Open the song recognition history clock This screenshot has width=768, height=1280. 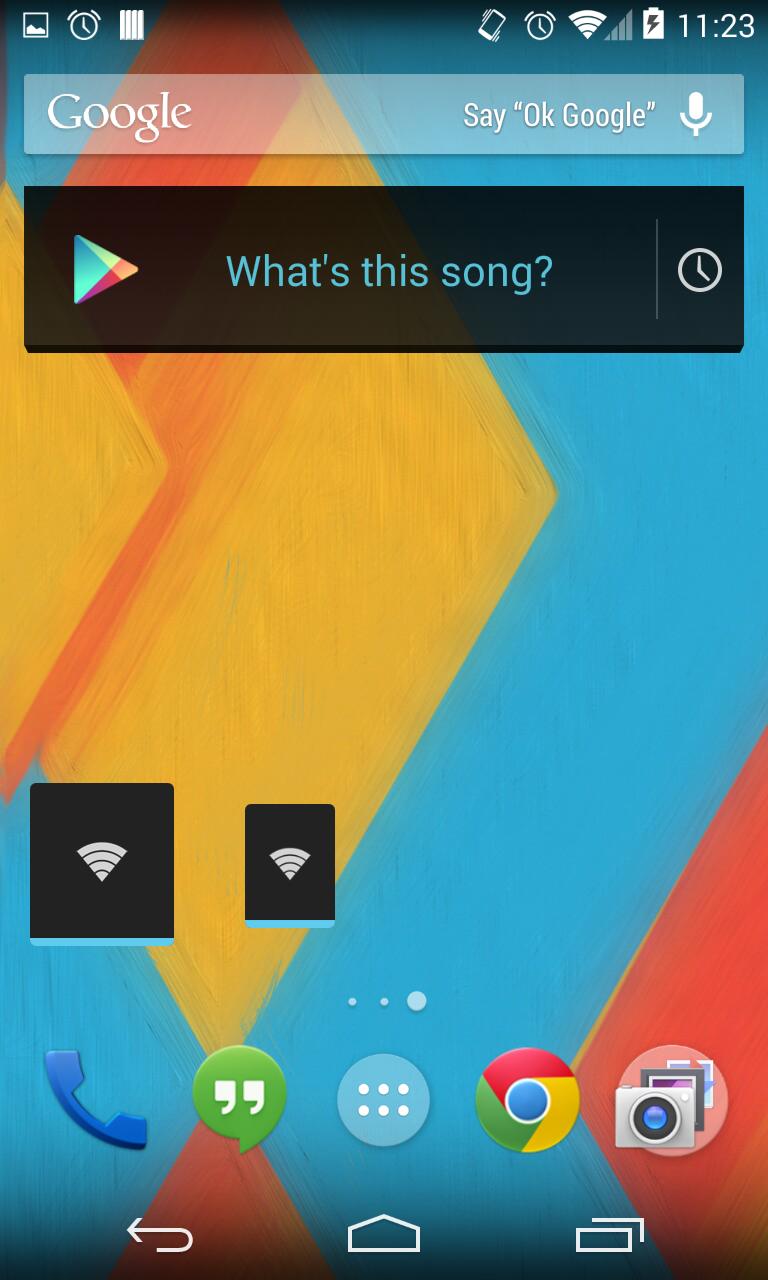click(x=699, y=270)
